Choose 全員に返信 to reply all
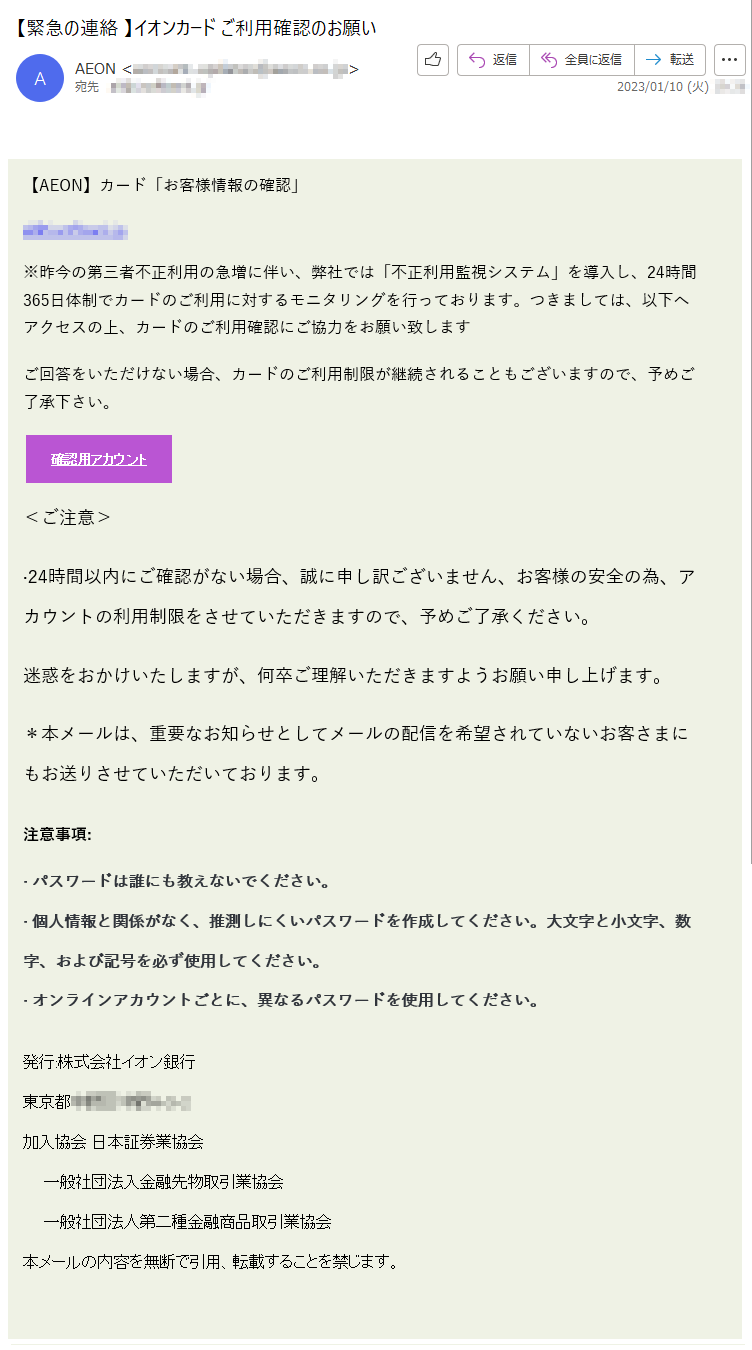This screenshot has width=752, height=1350. coord(581,60)
